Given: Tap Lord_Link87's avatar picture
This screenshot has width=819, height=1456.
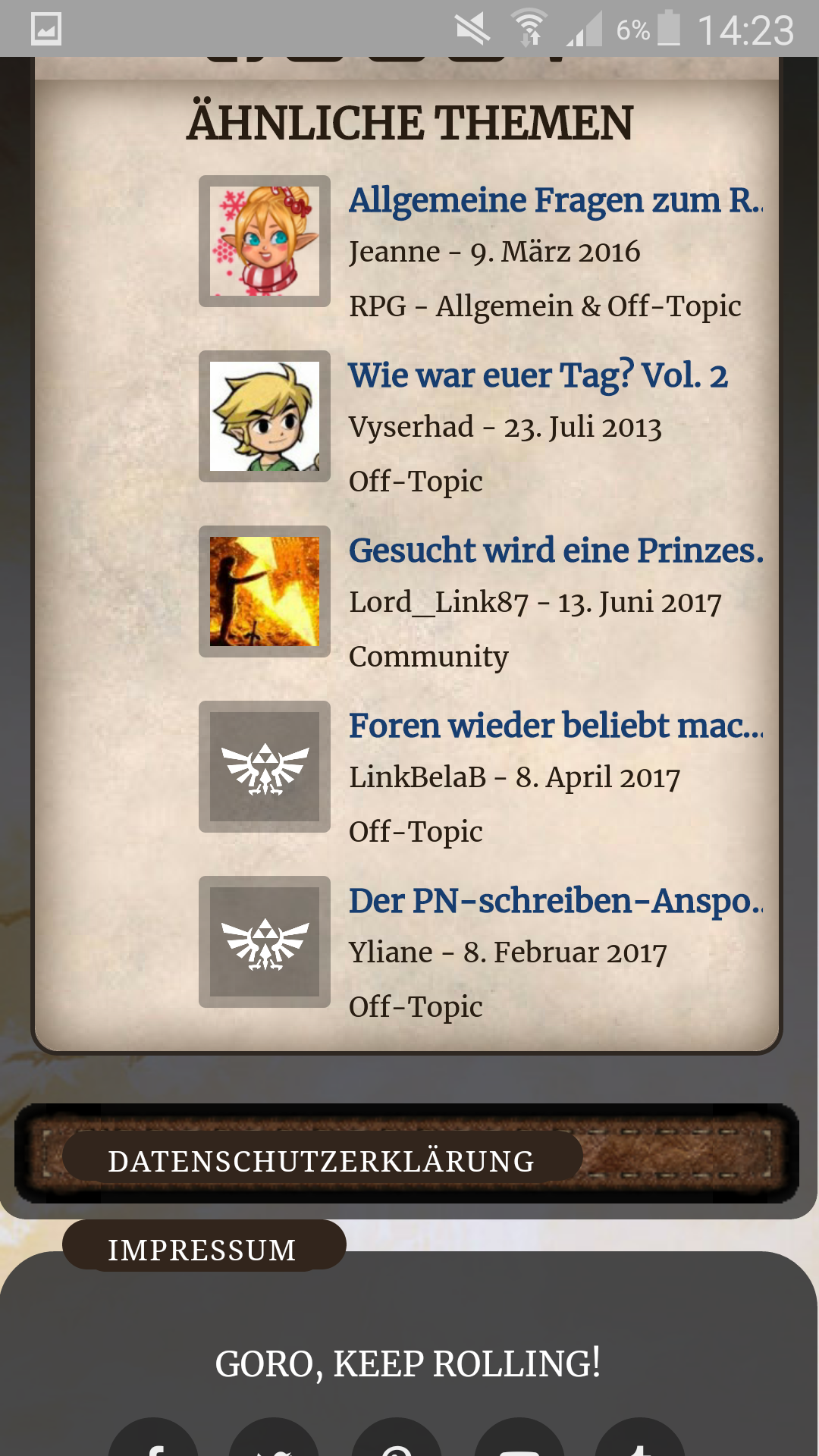Looking at the screenshot, I should click(x=265, y=591).
